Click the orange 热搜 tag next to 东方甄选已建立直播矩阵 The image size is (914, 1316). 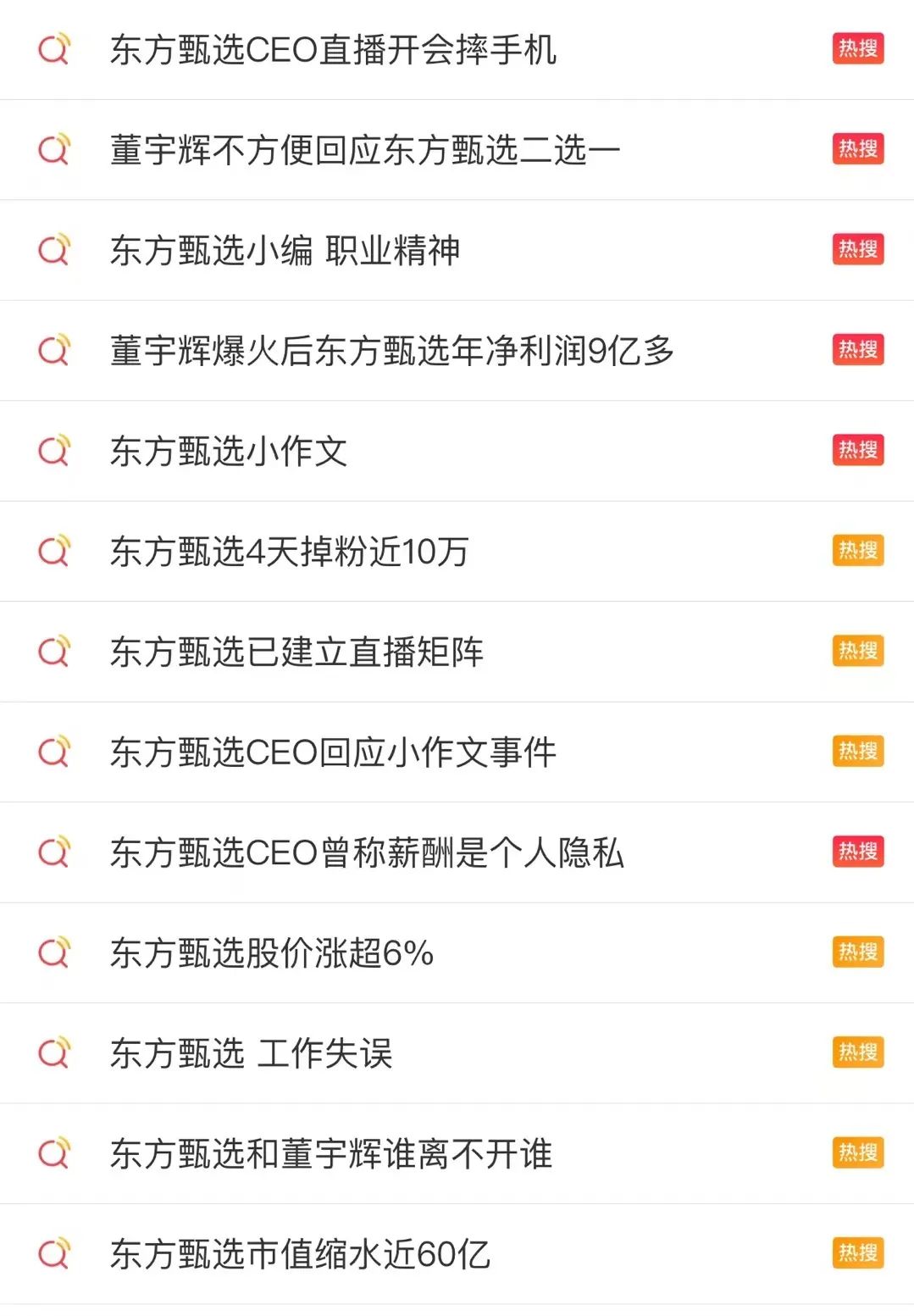tap(857, 652)
